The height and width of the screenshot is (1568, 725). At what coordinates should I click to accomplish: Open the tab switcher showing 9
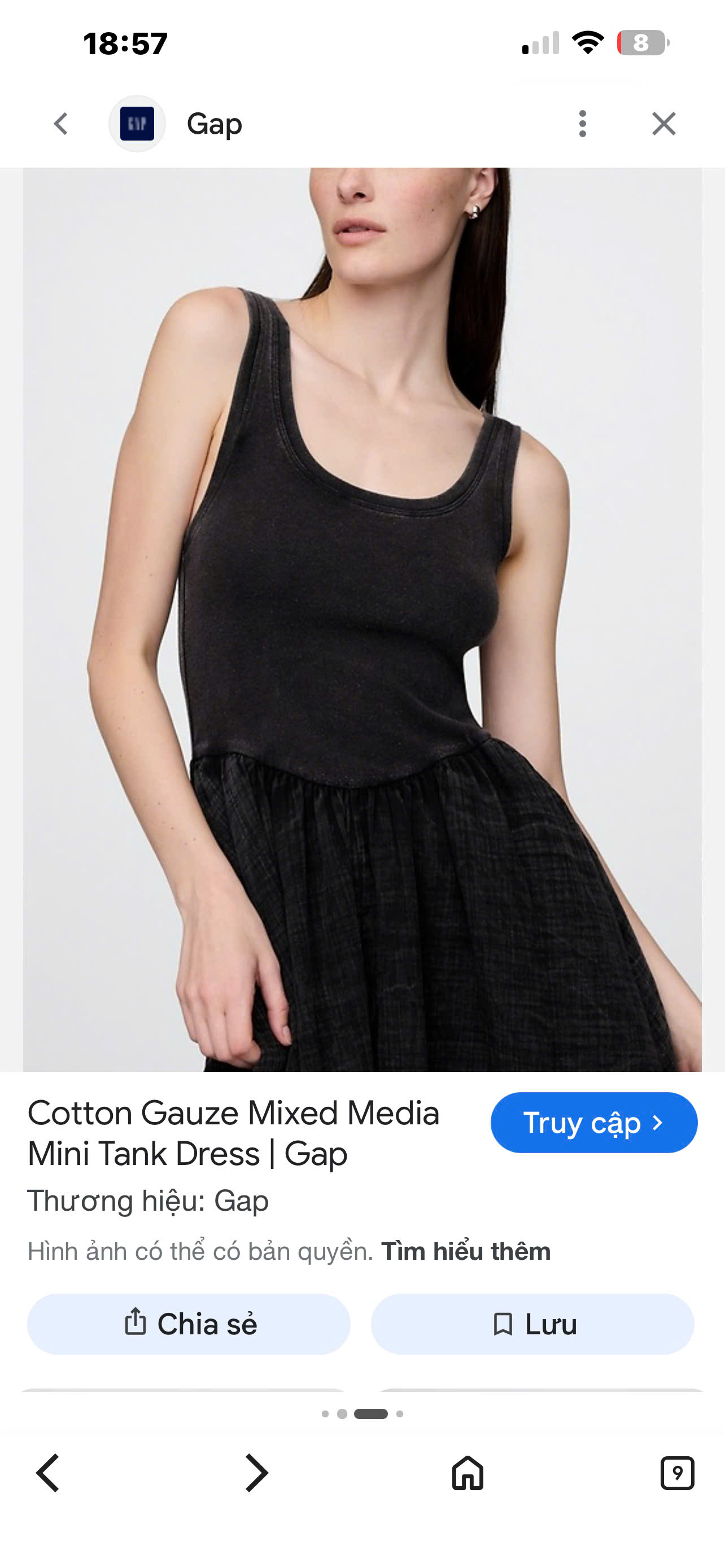point(677,1473)
